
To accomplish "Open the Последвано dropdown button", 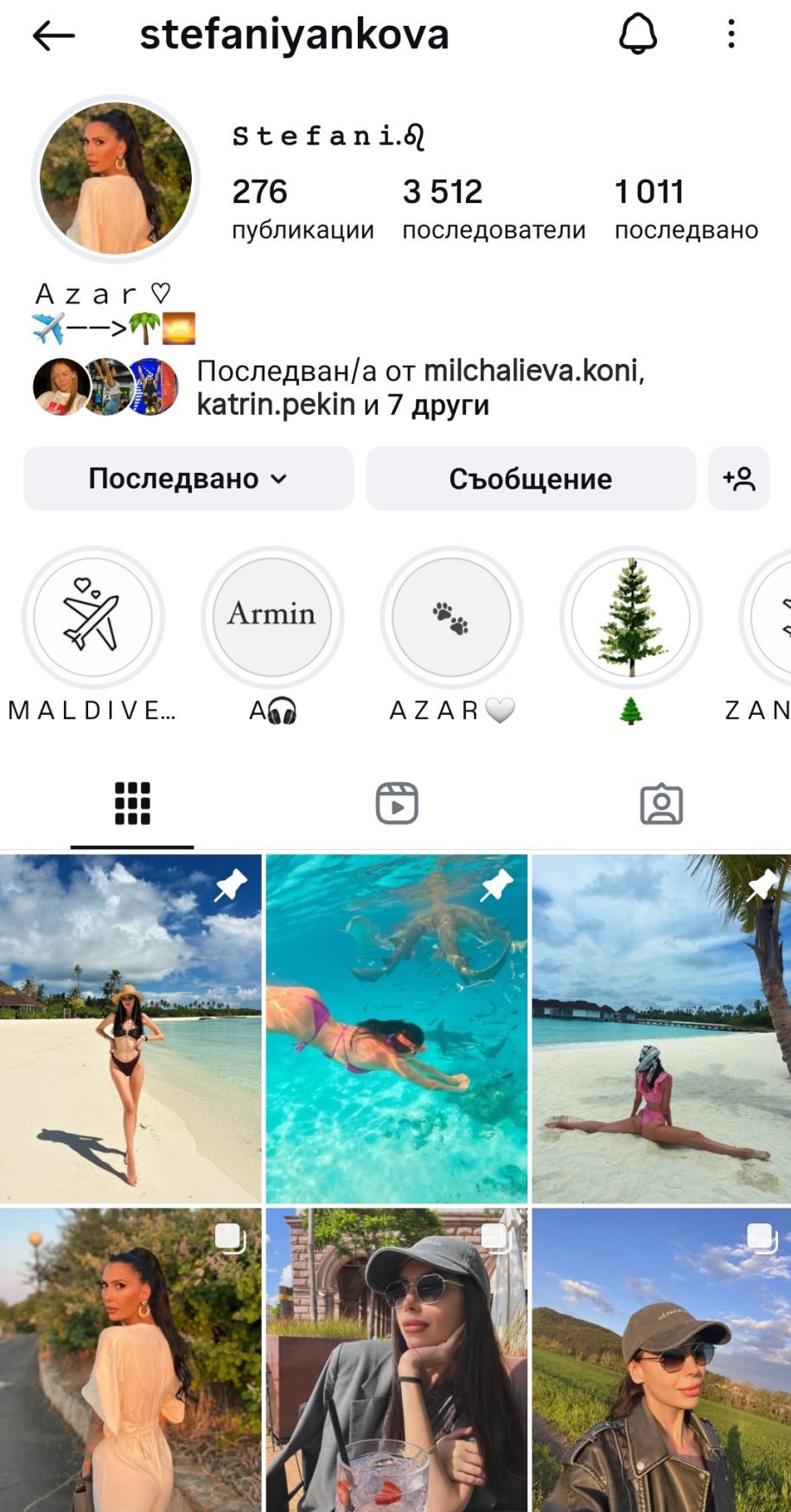I will (188, 479).
